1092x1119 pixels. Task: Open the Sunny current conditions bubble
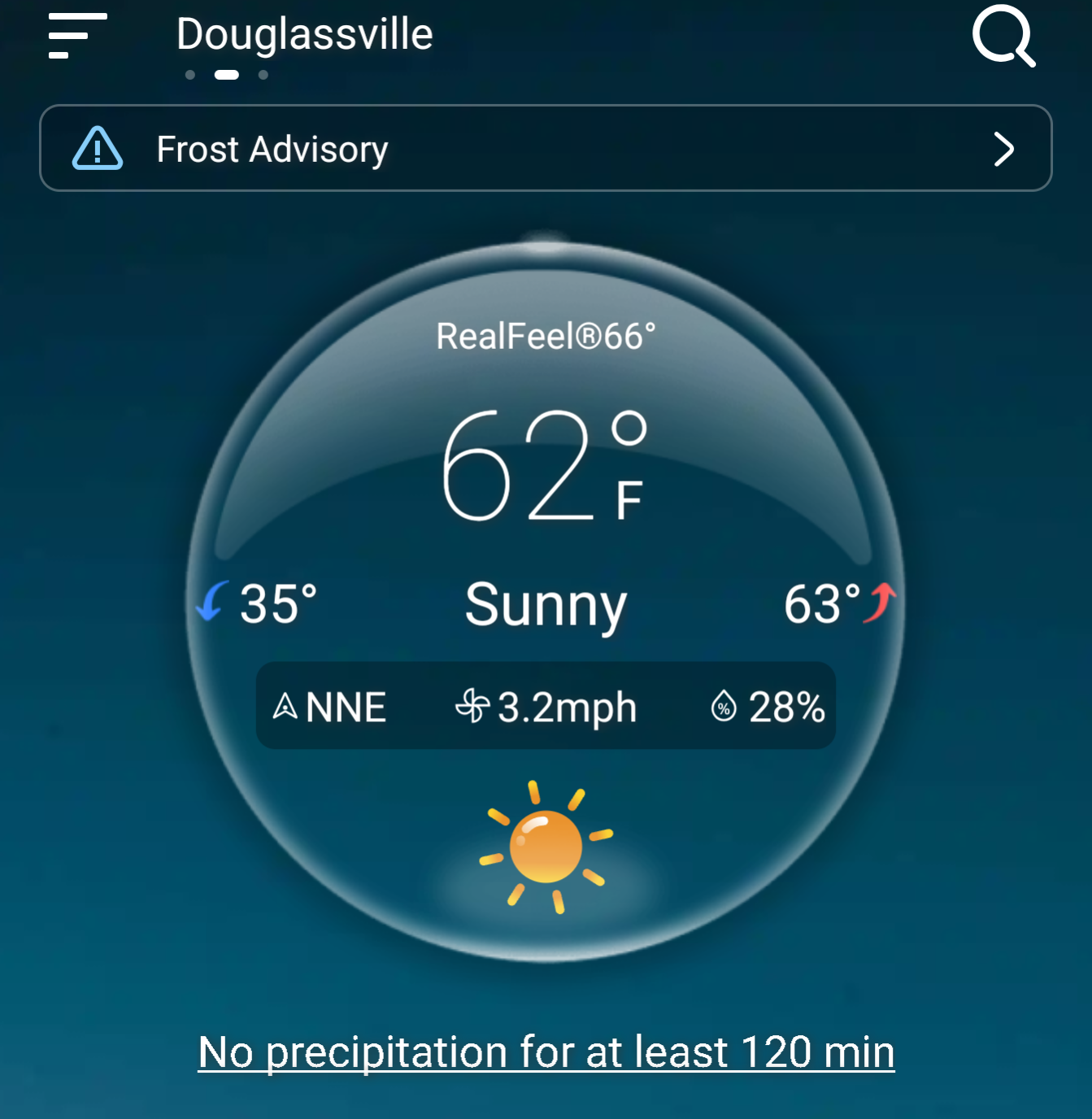pyautogui.click(x=546, y=603)
